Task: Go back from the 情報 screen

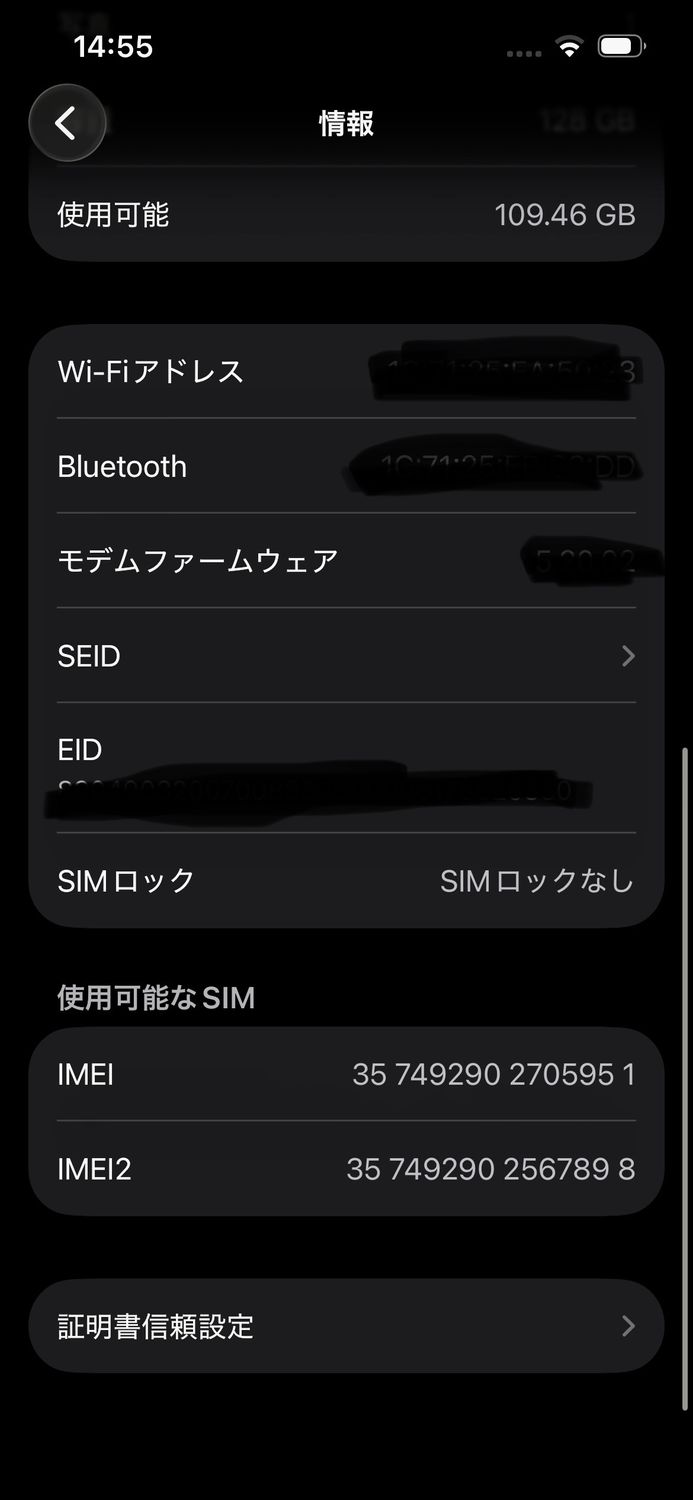Action: click(66, 123)
